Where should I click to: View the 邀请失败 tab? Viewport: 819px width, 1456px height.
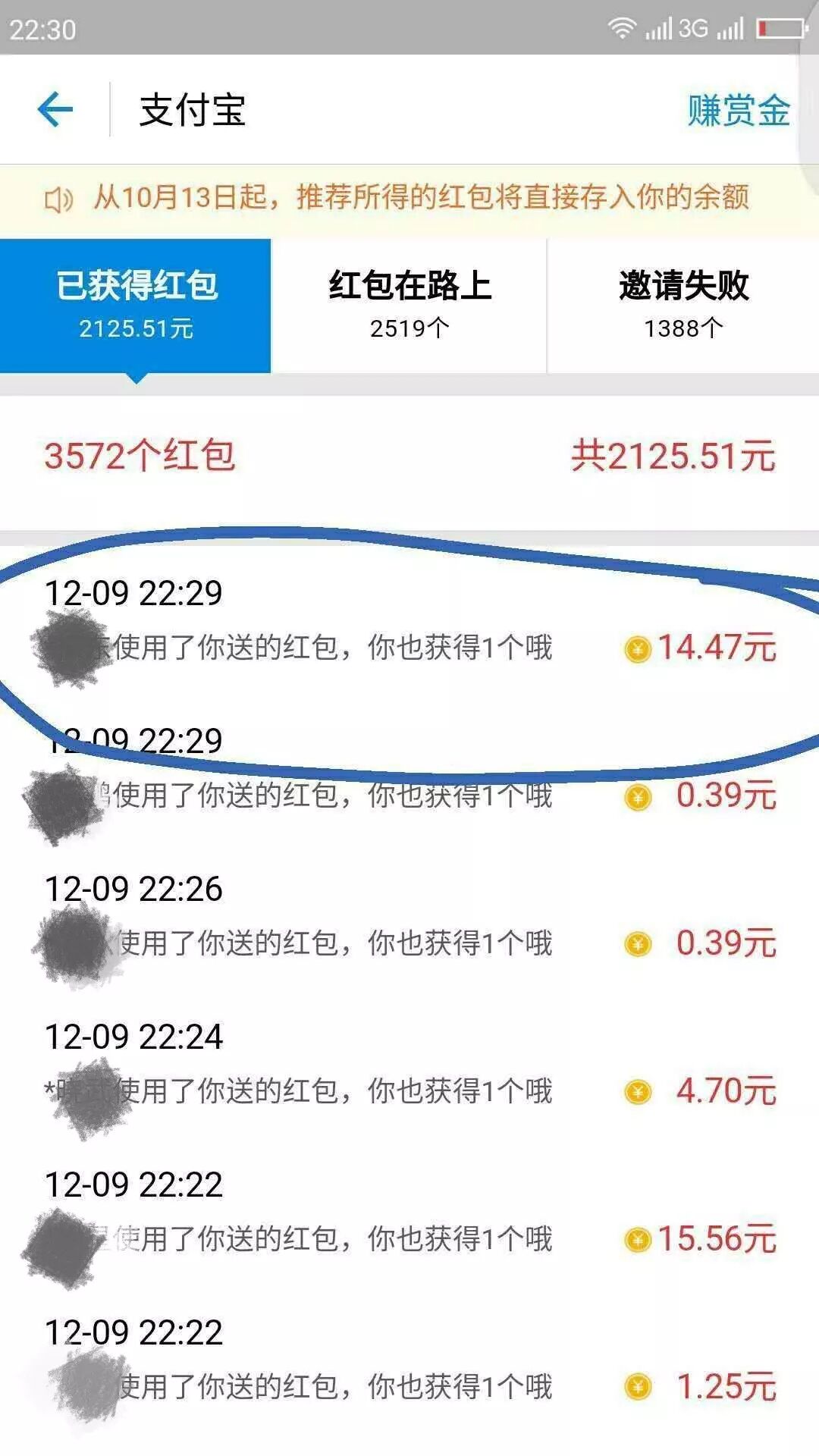click(x=683, y=305)
